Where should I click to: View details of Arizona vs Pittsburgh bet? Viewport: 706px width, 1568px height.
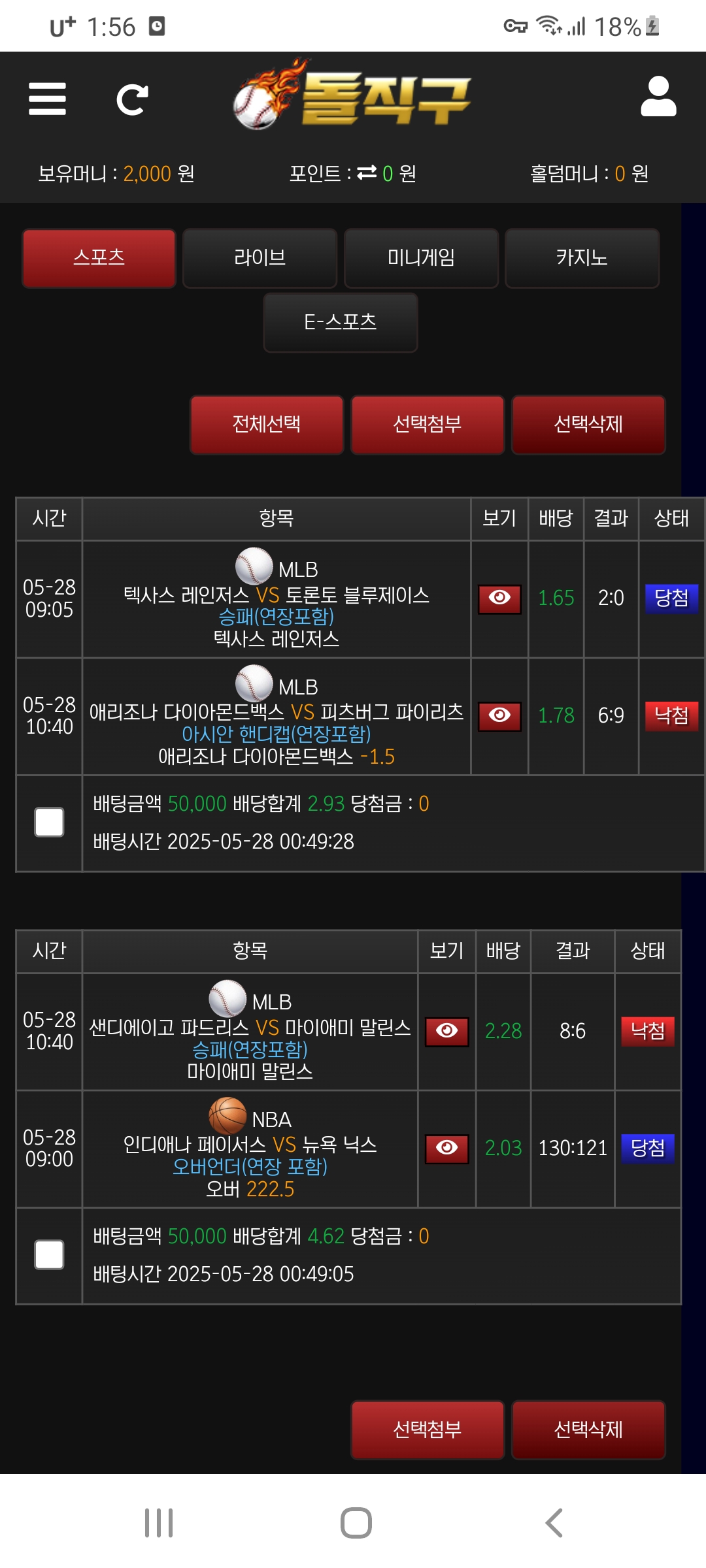point(499,716)
